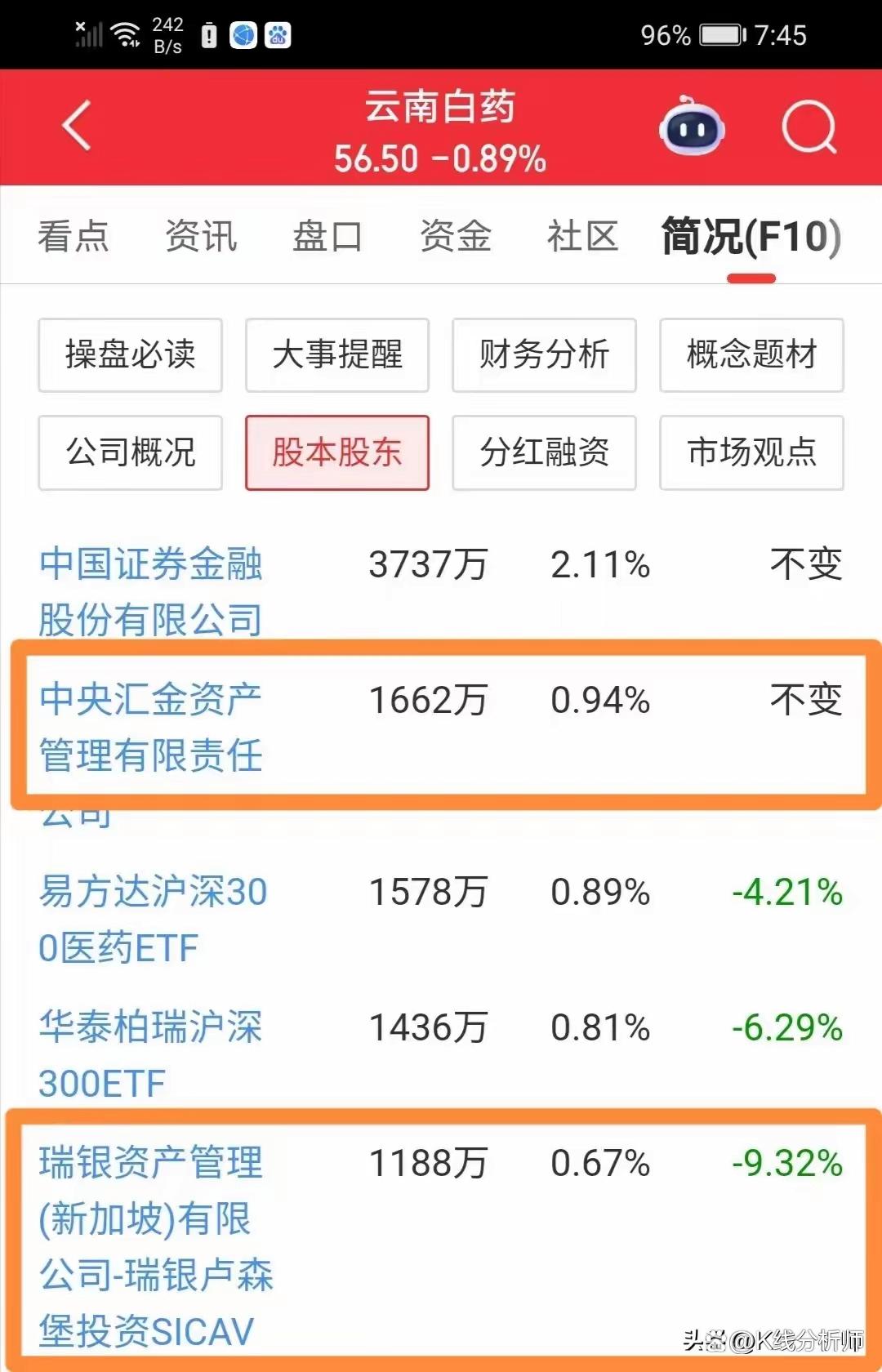Screen dimensions: 882x1372
Task: Switch to the 盘口 tab
Action: pos(327,237)
